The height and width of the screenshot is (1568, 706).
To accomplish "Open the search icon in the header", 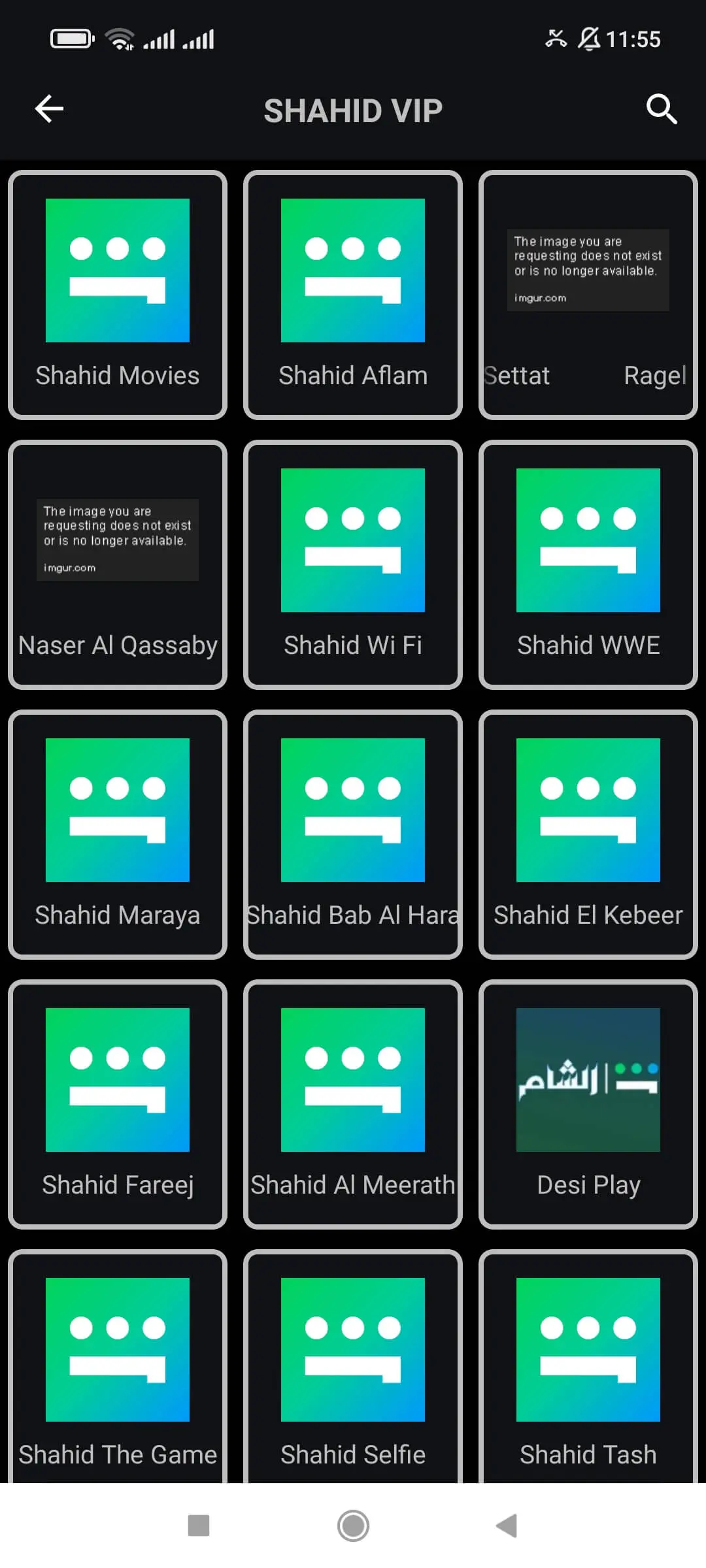I will pyautogui.click(x=661, y=109).
